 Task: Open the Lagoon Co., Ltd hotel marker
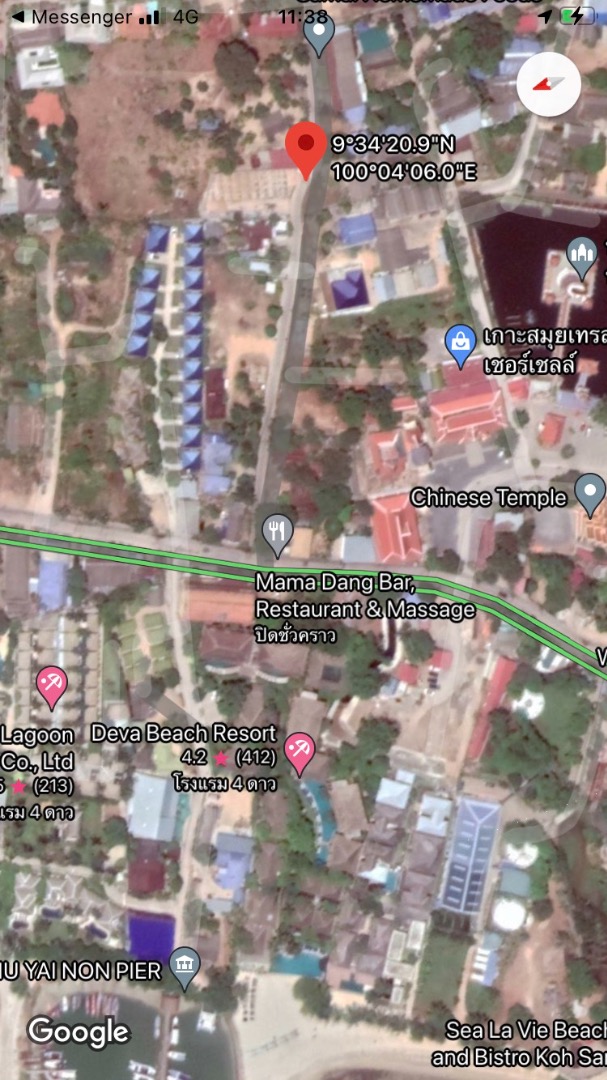tap(52, 688)
